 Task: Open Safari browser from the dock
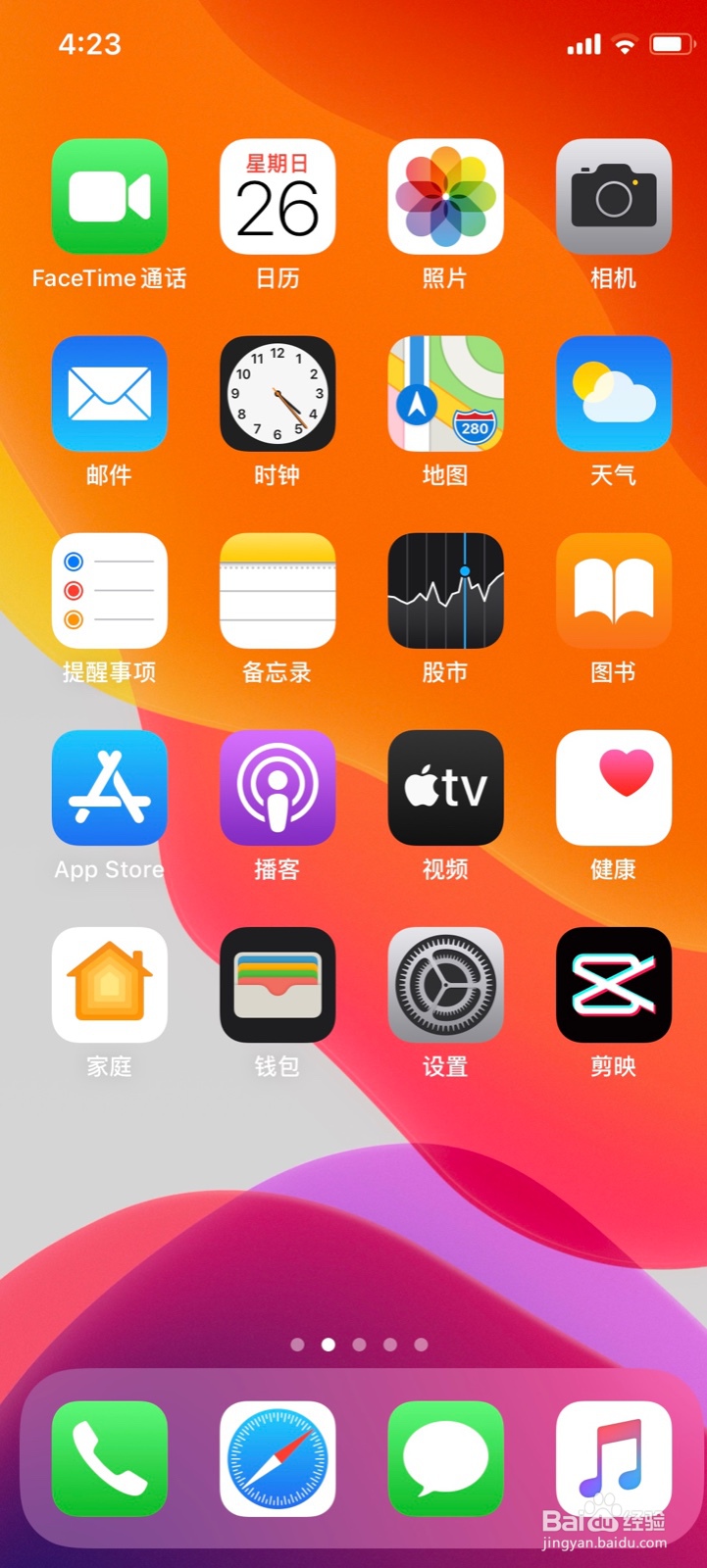[278, 1458]
